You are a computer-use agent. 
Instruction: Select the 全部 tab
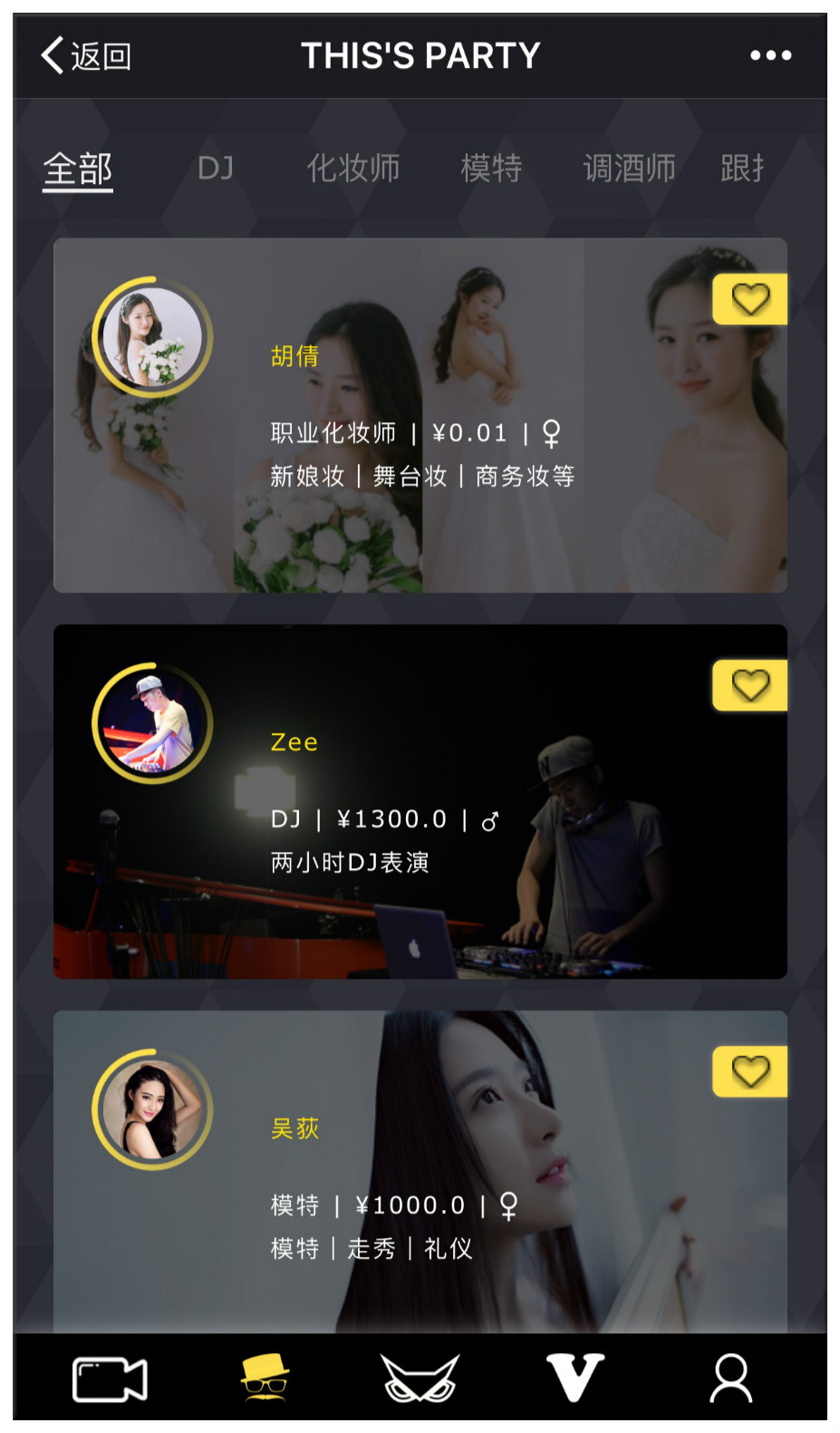(x=78, y=169)
